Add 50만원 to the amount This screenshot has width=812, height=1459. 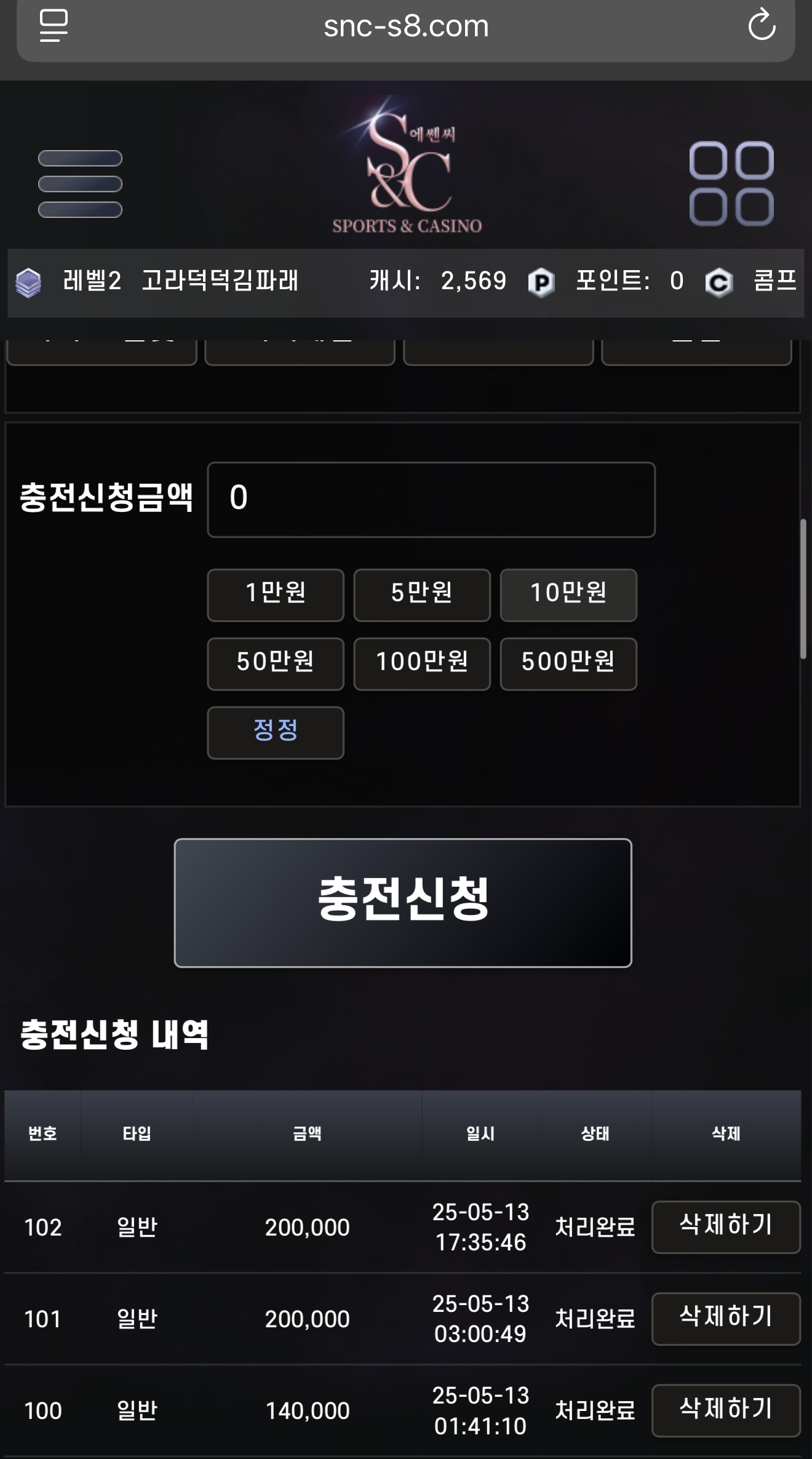pyautogui.click(x=275, y=663)
